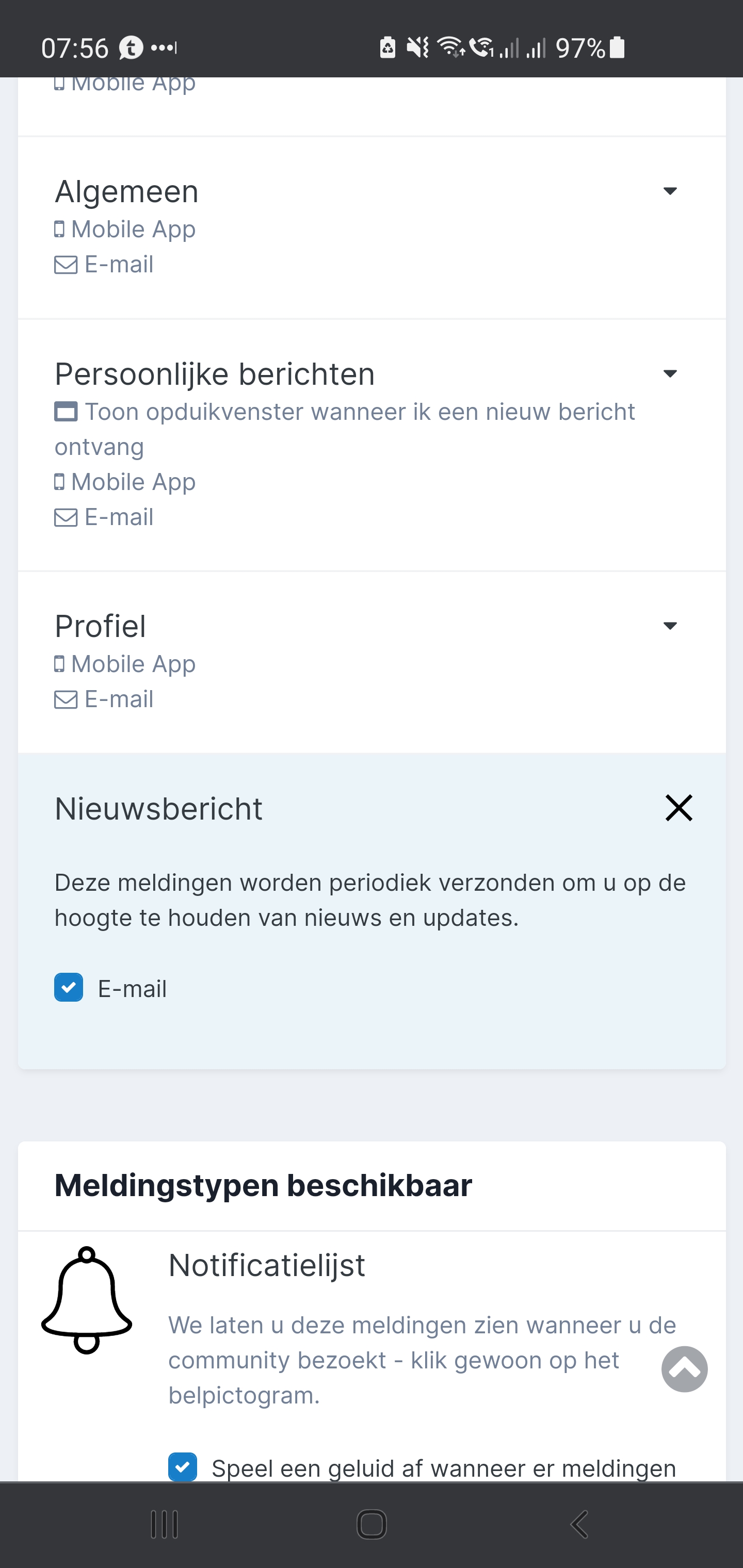Tap the scroll-to-top arrow button
The height and width of the screenshot is (1568, 743).
[x=685, y=1369]
